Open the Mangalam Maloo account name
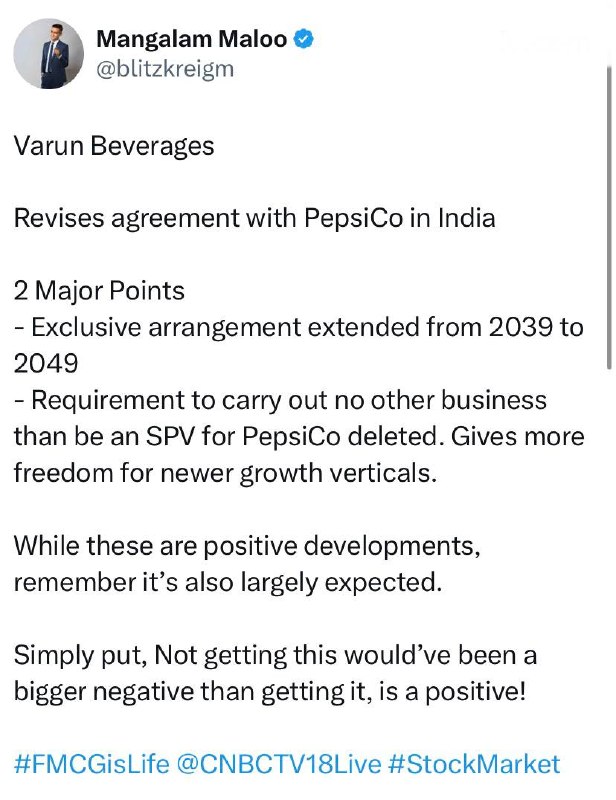The image size is (616, 800). pyautogui.click(x=191, y=39)
